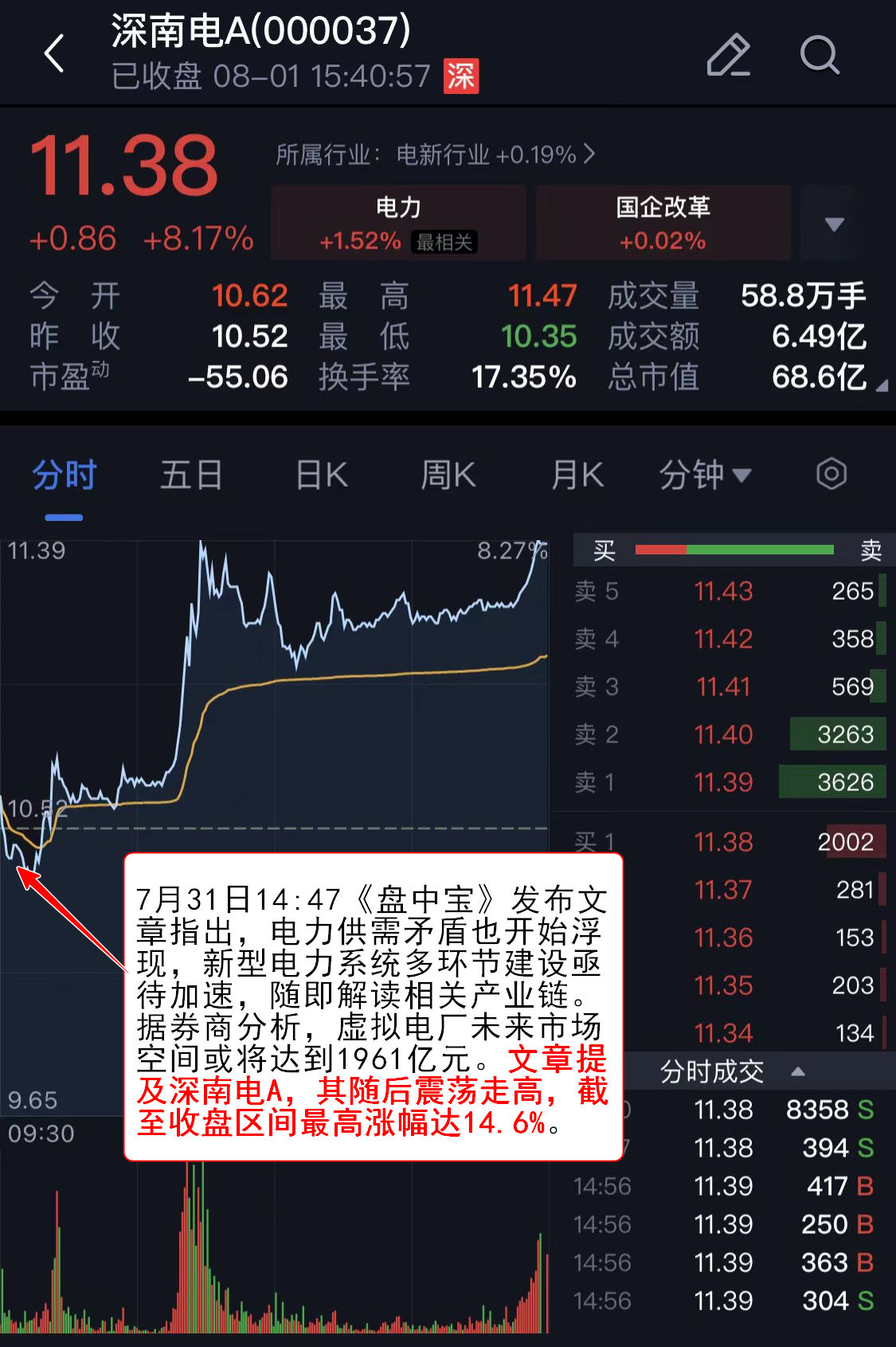View the 月K monthly chart

coord(577,476)
